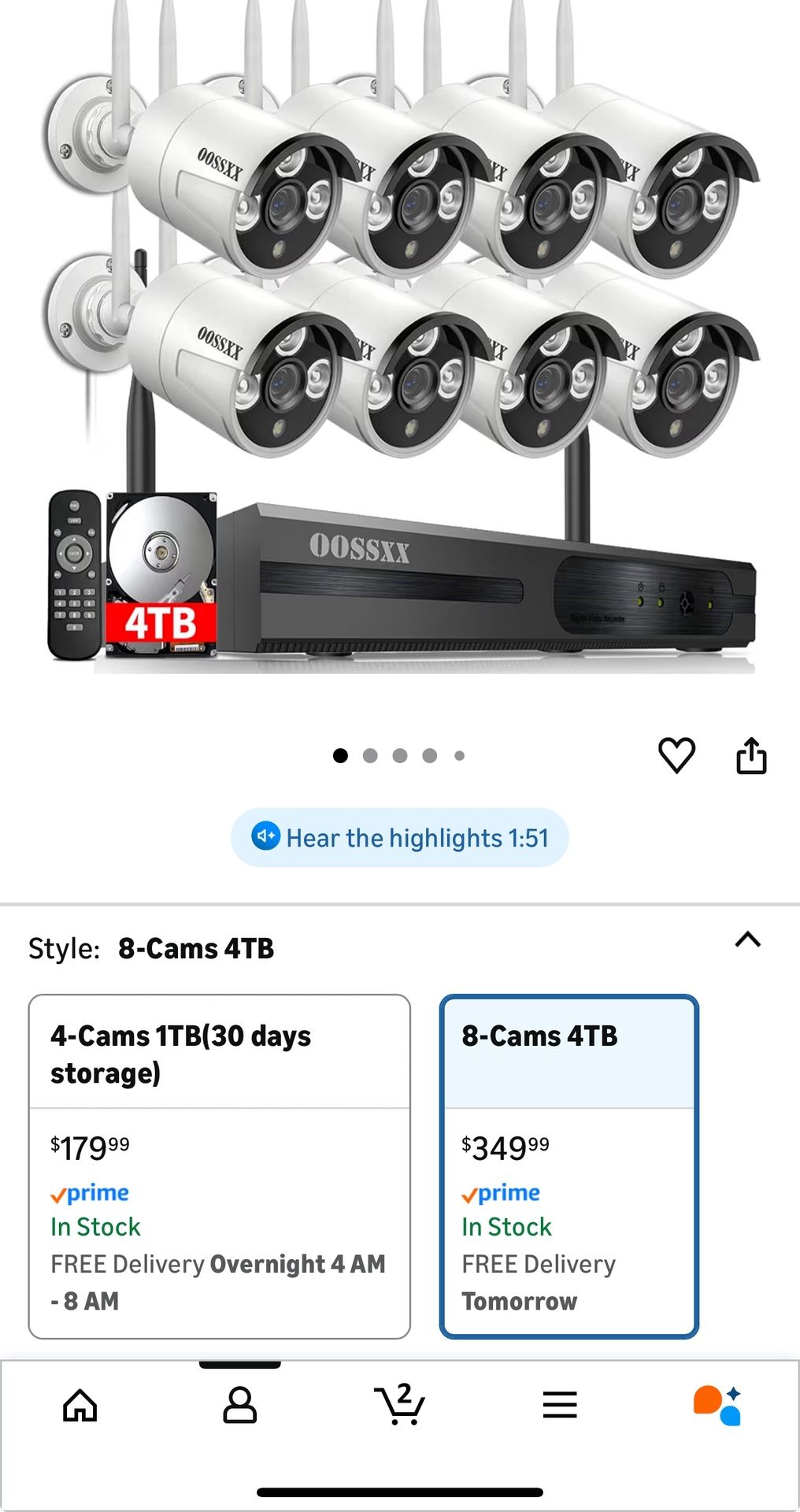Go to the Home tab
This screenshot has height=1512, width=800.
[80, 1406]
